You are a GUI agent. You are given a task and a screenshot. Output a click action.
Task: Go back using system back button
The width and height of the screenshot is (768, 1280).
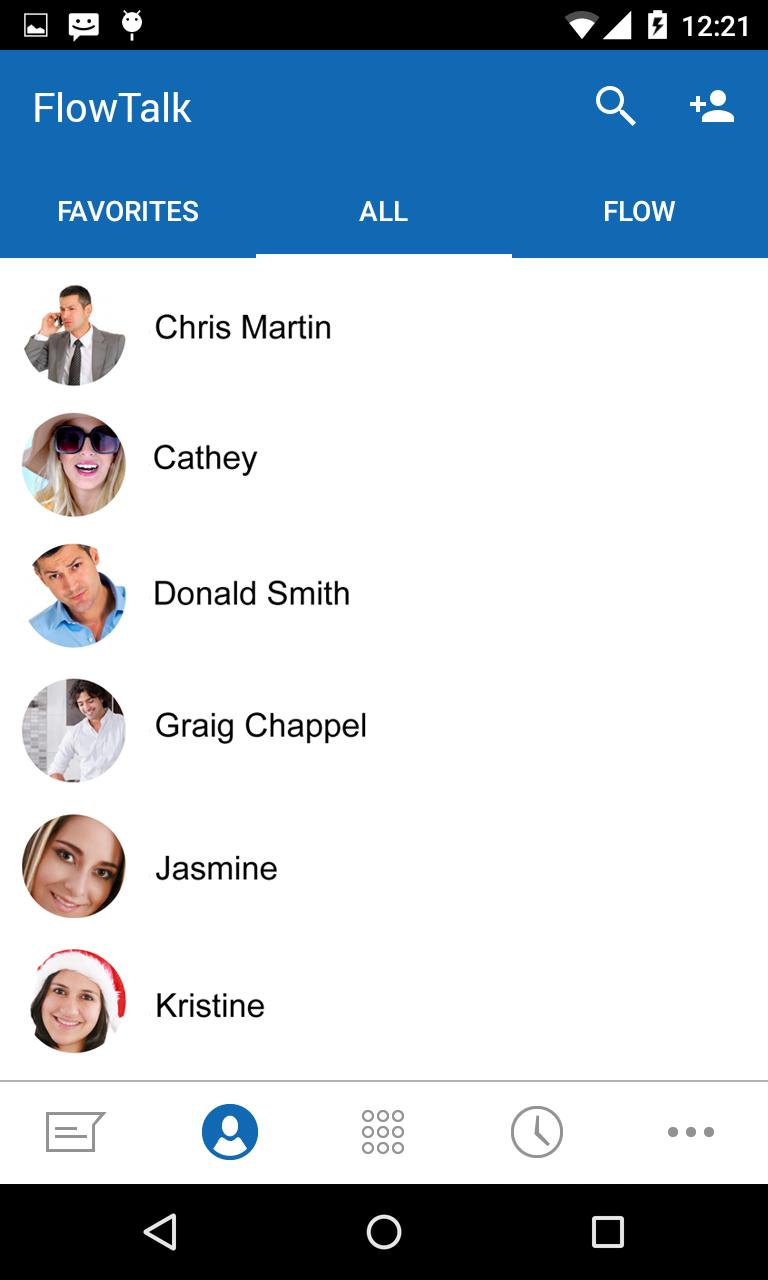coord(160,1232)
